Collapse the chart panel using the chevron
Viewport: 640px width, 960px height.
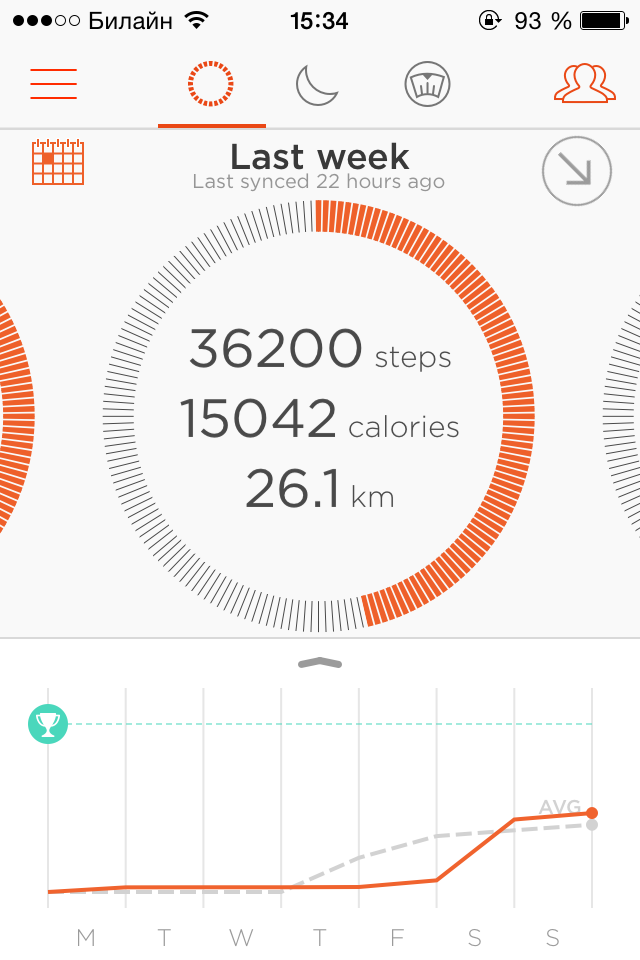click(x=320, y=662)
